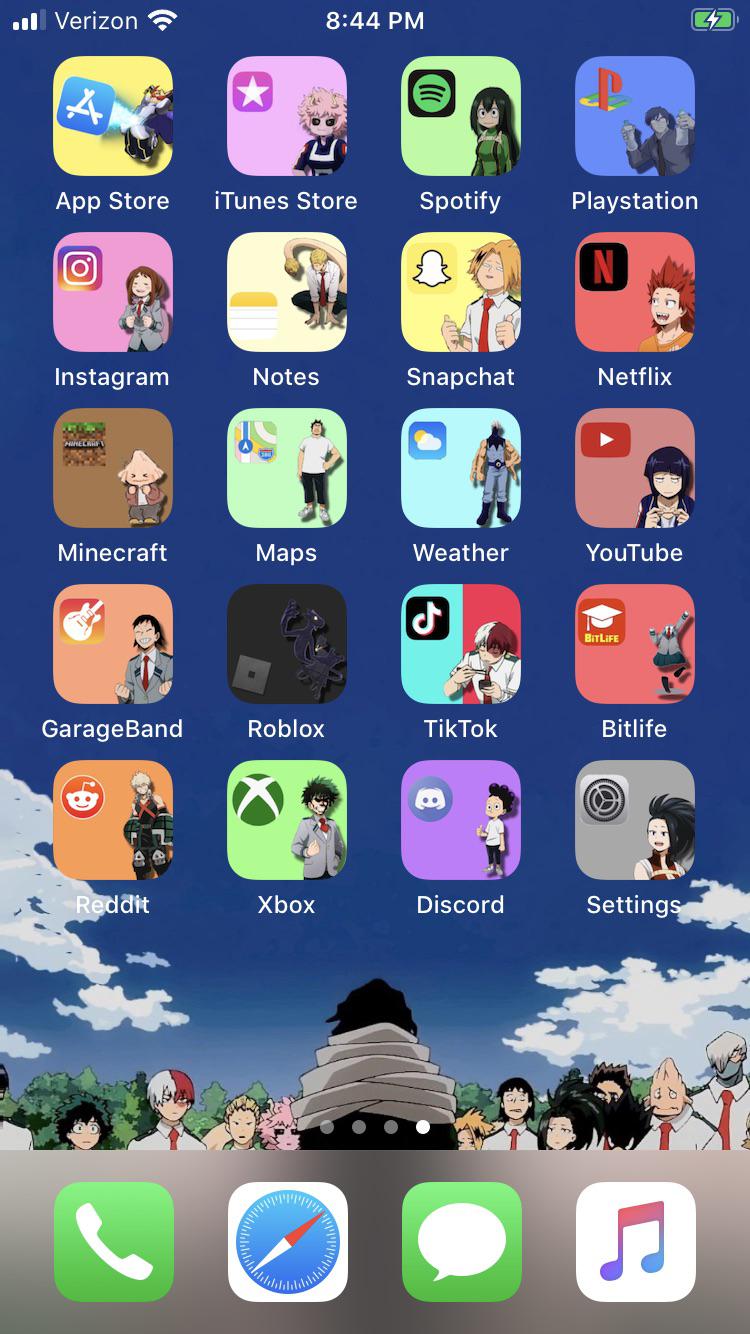This screenshot has height=1334, width=750.
Task: Open the App Store app
Action: point(113,116)
